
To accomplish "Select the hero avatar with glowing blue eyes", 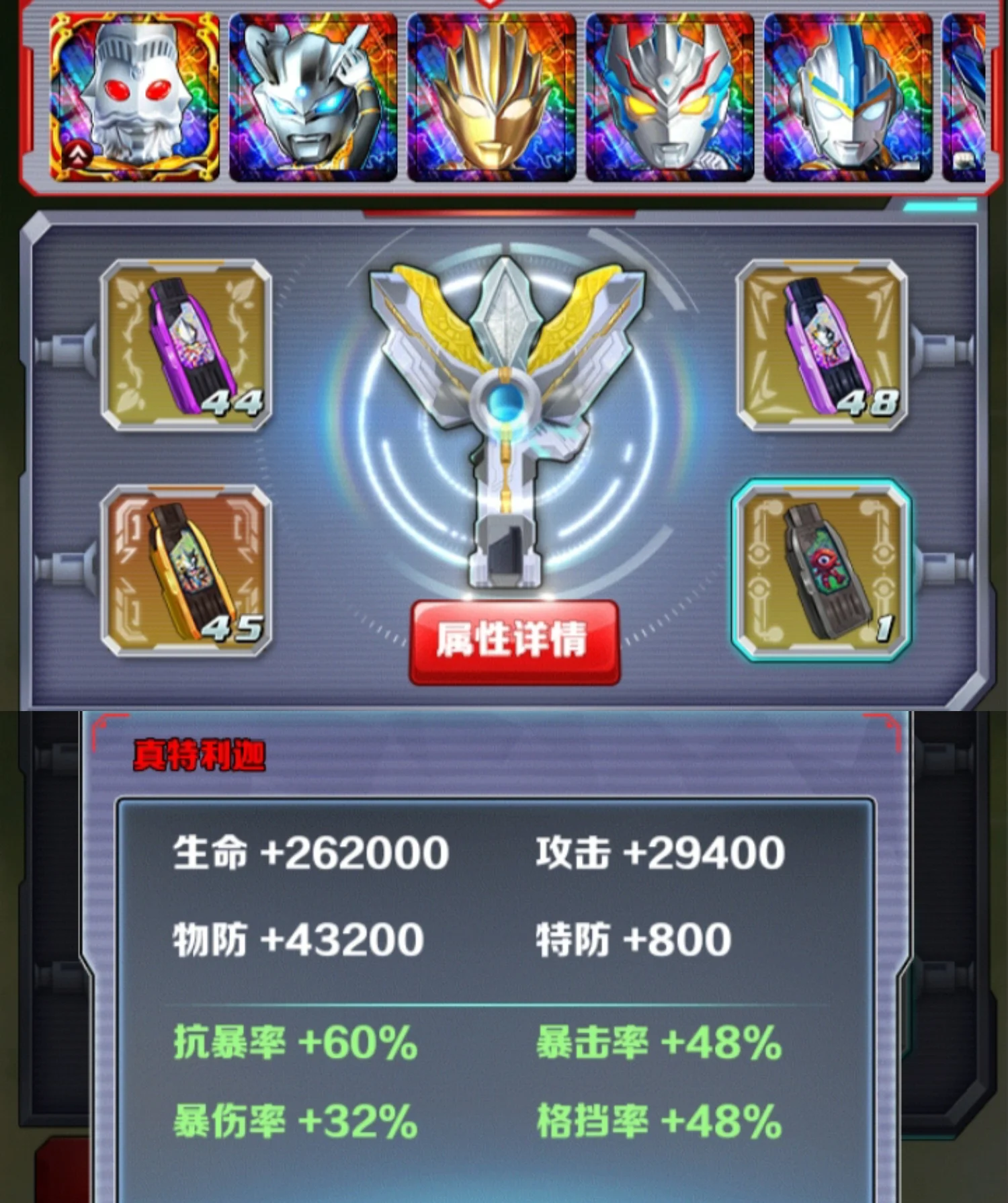I will pos(313,97).
